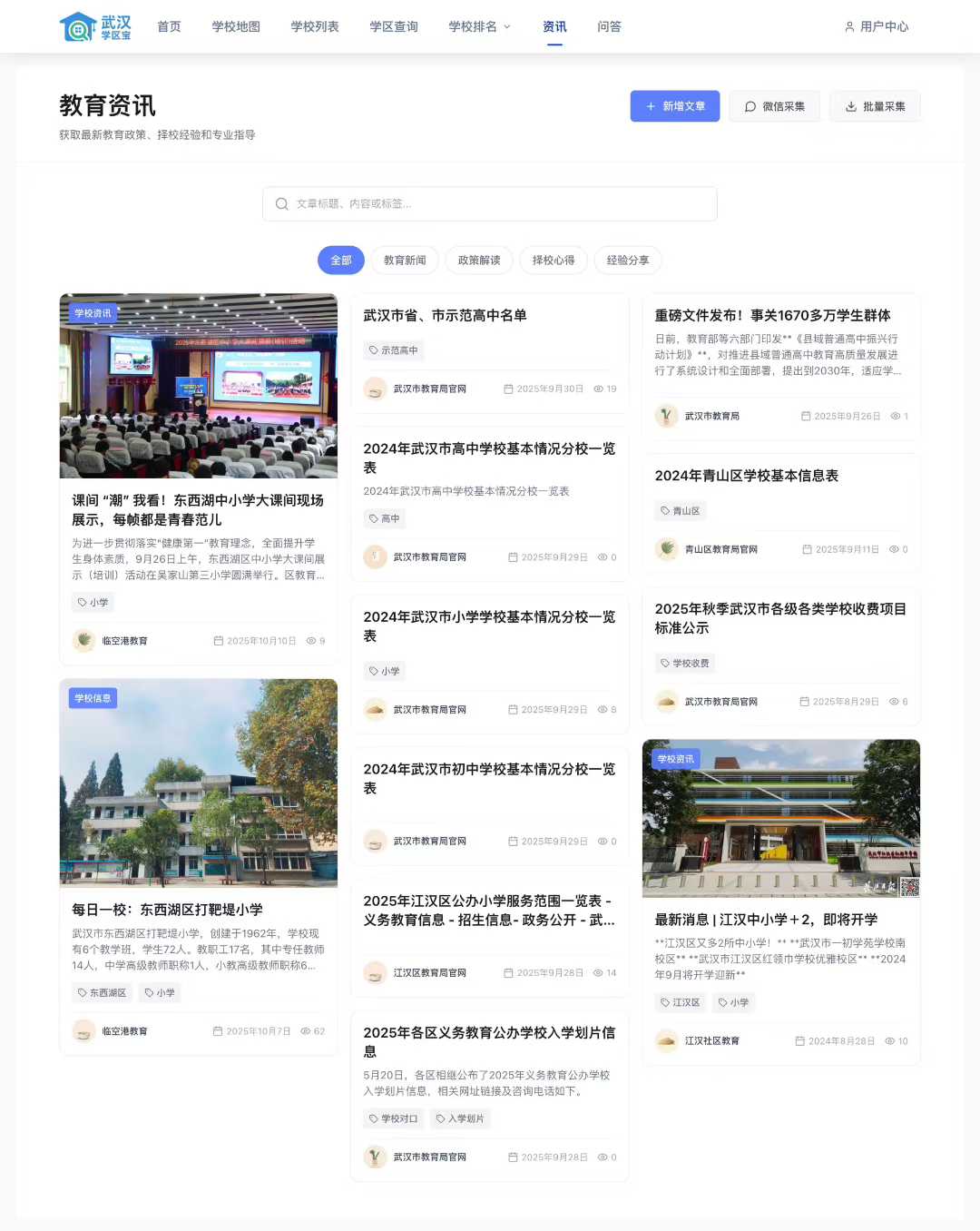Click the 小学 tag icon on 打靶堤小学 card

coord(150,993)
